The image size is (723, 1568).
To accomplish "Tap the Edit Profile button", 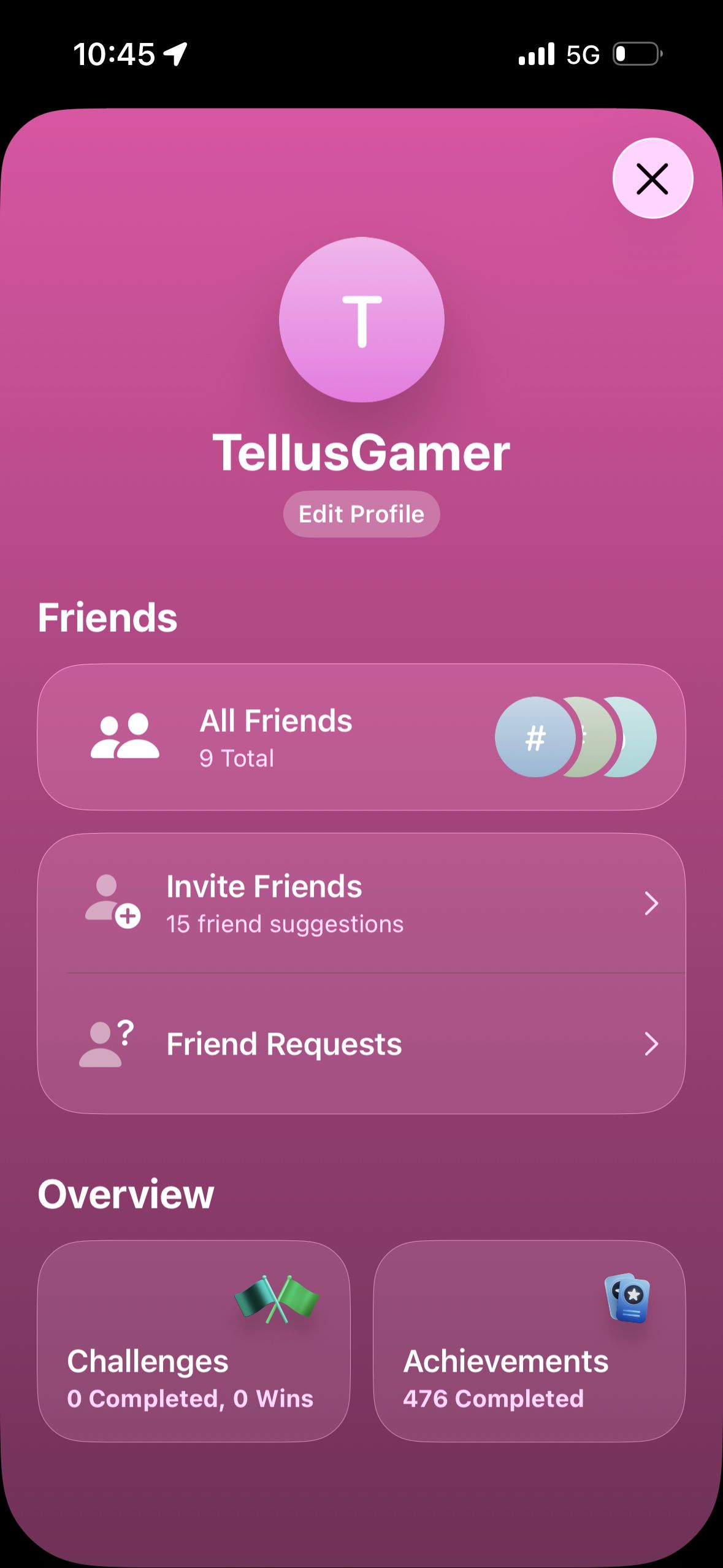I will coord(361,514).
